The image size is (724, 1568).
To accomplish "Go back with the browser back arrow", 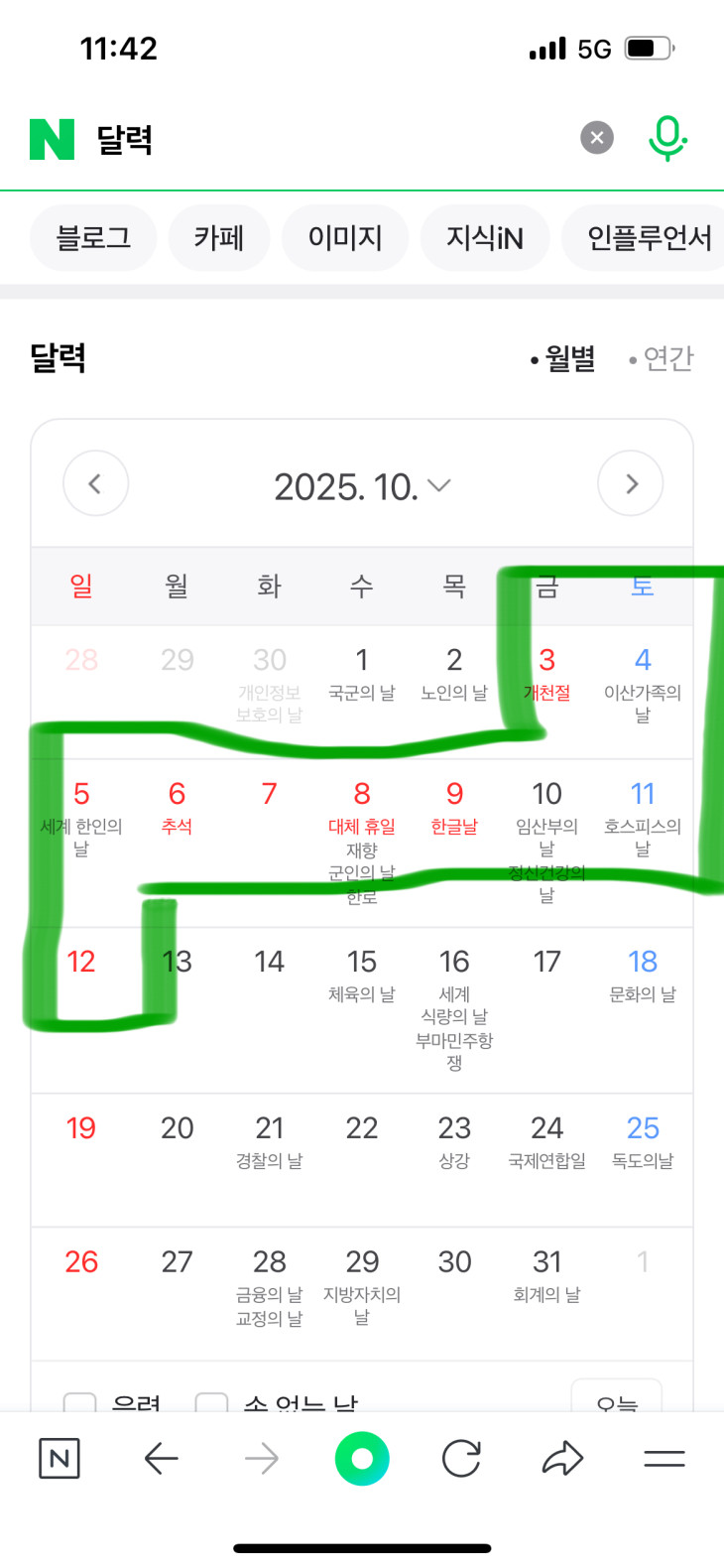I will [x=161, y=1458].
